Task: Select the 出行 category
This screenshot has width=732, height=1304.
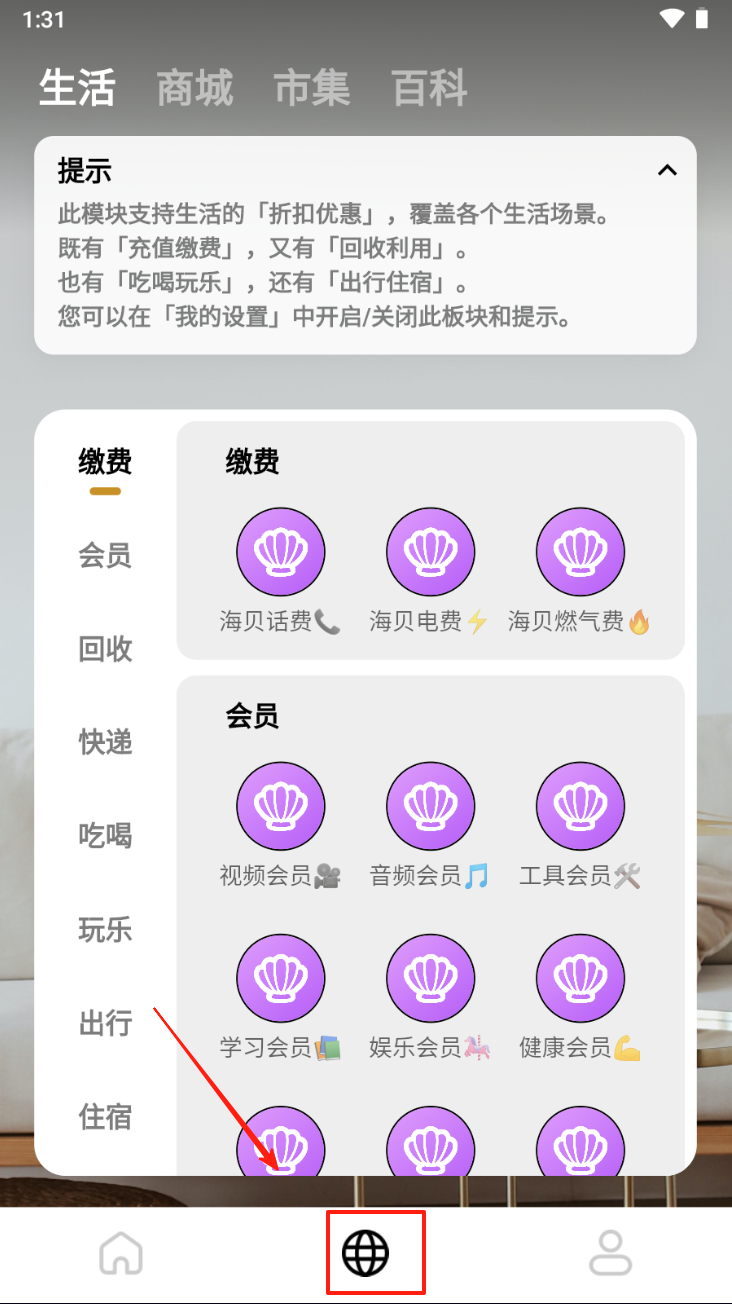Action: (x=105, y=1023)
